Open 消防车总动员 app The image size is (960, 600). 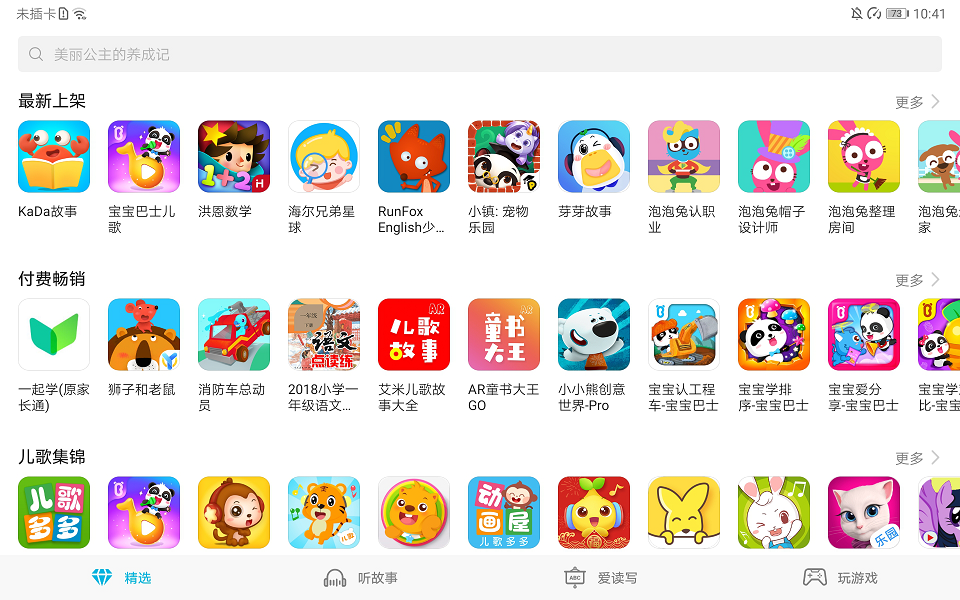pos(234,335)
